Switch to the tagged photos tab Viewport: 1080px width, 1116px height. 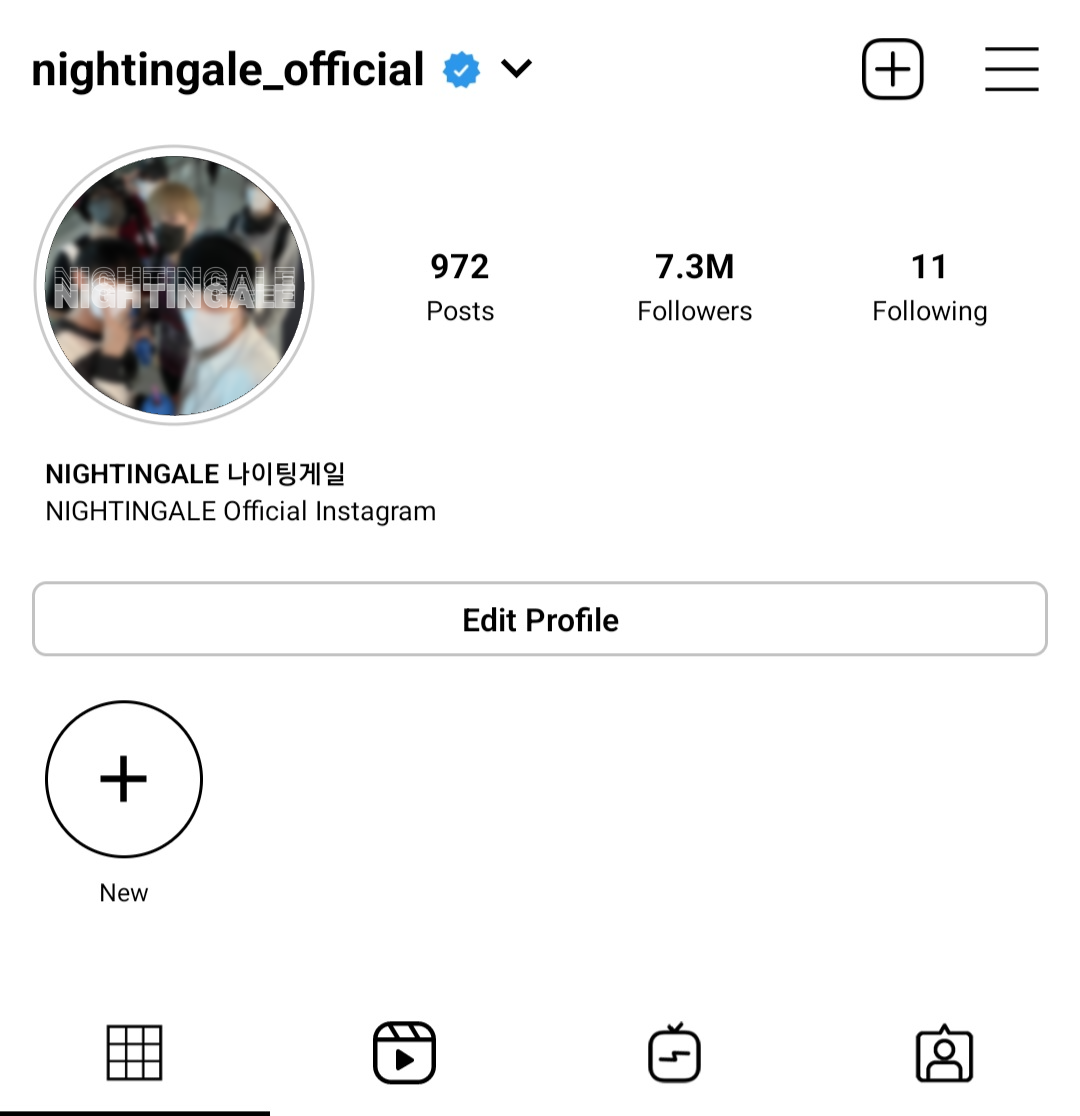pyautogui.click(x=944, y=1053)
